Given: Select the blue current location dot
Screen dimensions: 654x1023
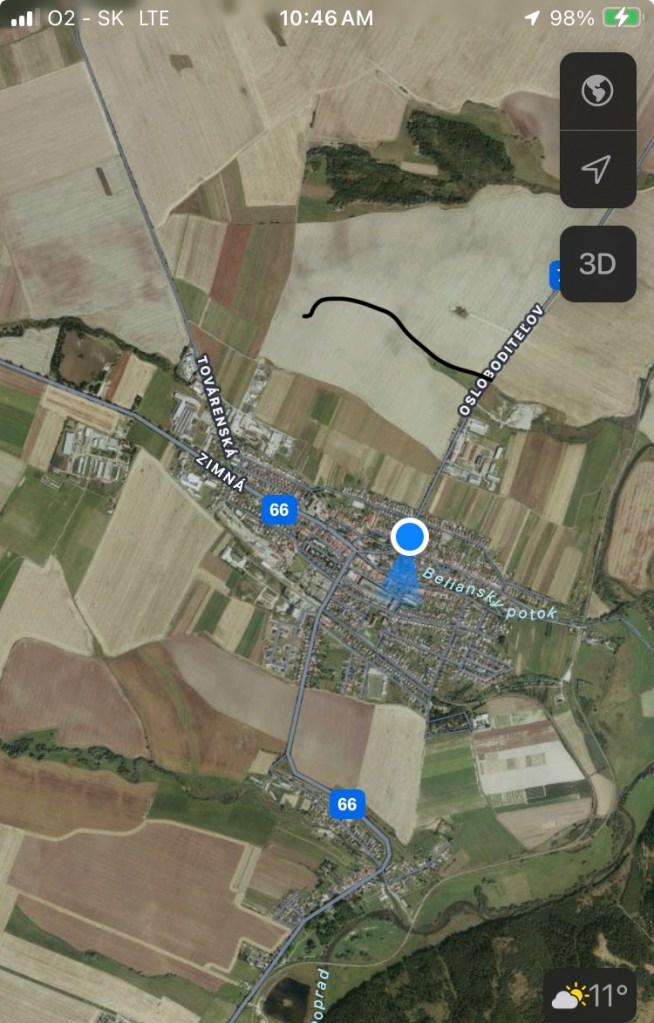Looking at the screenshot, I should [x=409, y=537].
